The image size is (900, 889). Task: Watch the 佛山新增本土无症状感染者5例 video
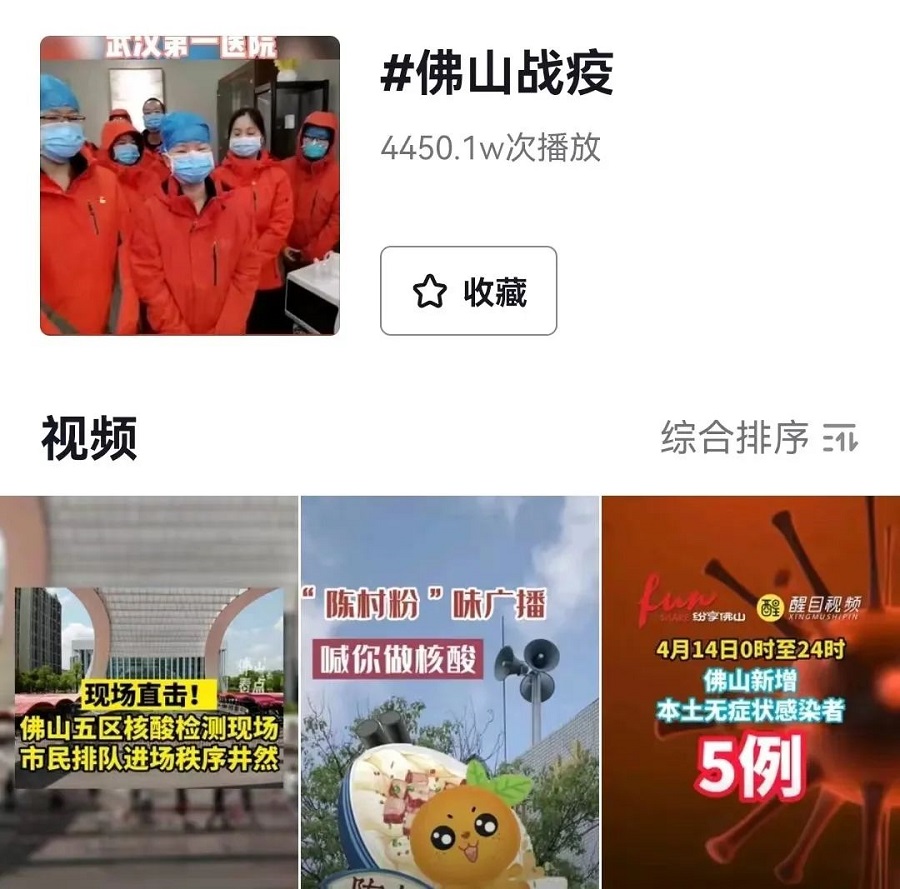pos(750,692)
